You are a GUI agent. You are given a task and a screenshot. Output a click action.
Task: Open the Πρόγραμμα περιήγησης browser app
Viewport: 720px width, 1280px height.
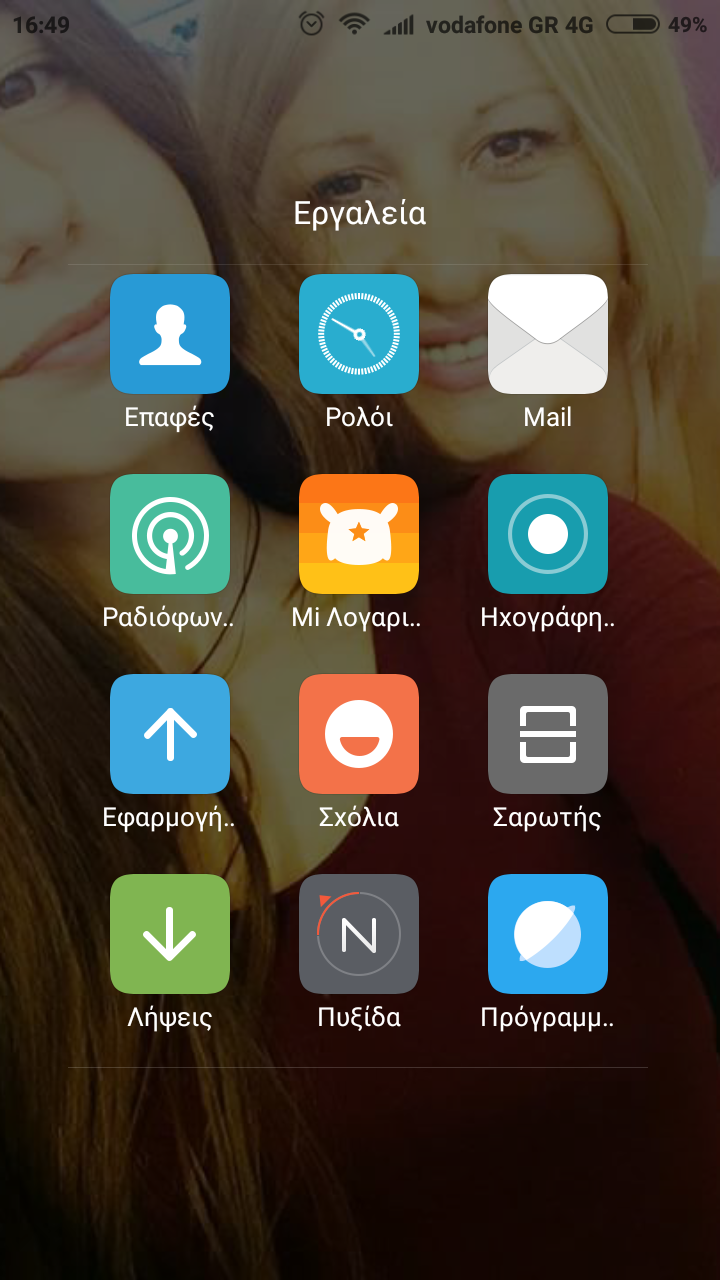[548, 934]
